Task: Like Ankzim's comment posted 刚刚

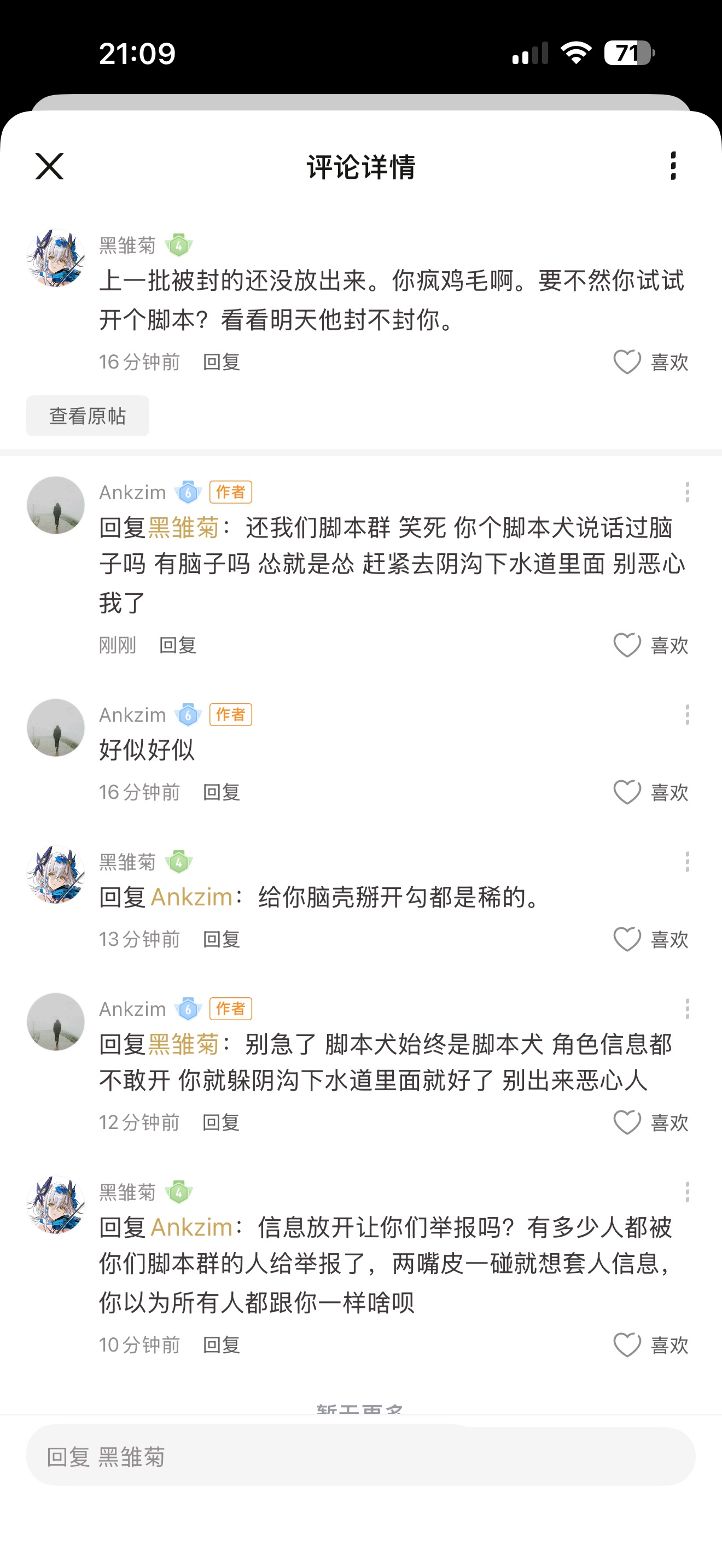Action: (x=627, y=645)
